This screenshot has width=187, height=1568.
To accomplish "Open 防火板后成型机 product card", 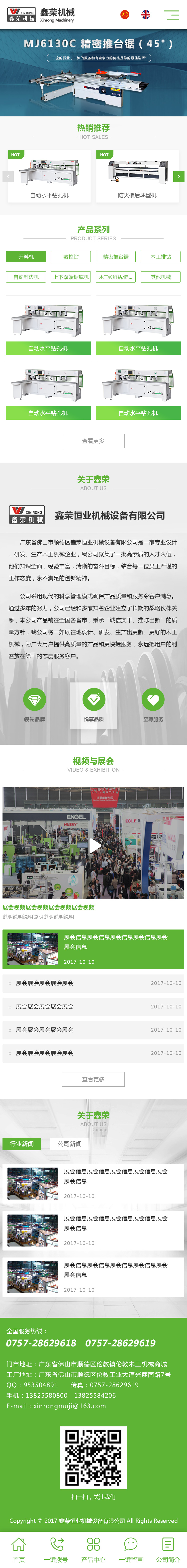I will [x=137, y=177].
